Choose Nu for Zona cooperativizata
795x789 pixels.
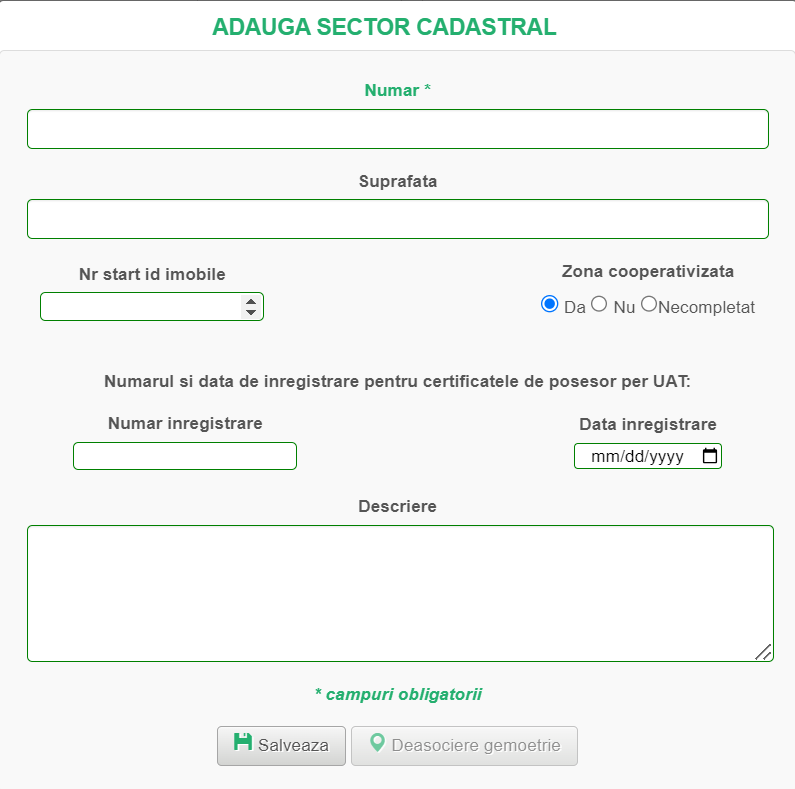pyautogui.click(x=599, y=304)
